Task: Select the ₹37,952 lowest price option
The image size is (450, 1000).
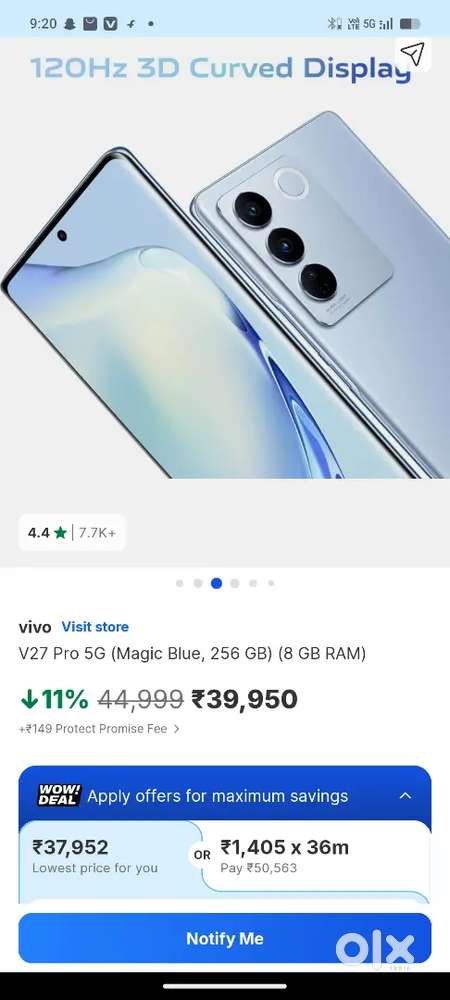Action: 108,857
